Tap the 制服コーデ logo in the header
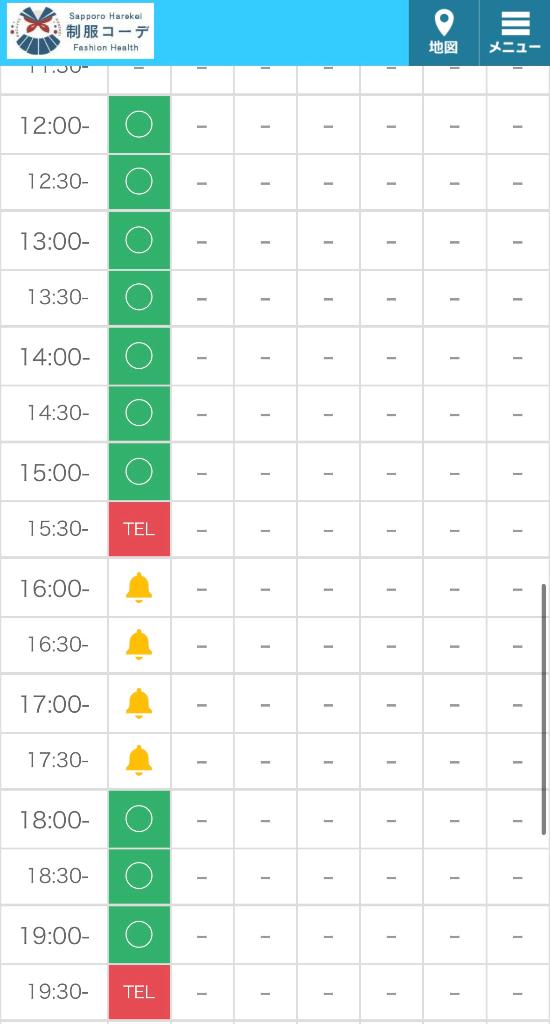This screenshot has width=550, height=1024. coord(80,31)
